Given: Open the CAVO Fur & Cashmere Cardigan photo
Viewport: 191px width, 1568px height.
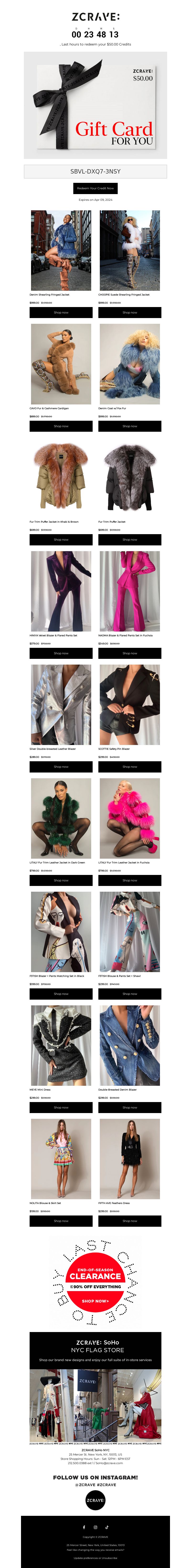Looking at the screenshot, I should click(x=61, y=364).
